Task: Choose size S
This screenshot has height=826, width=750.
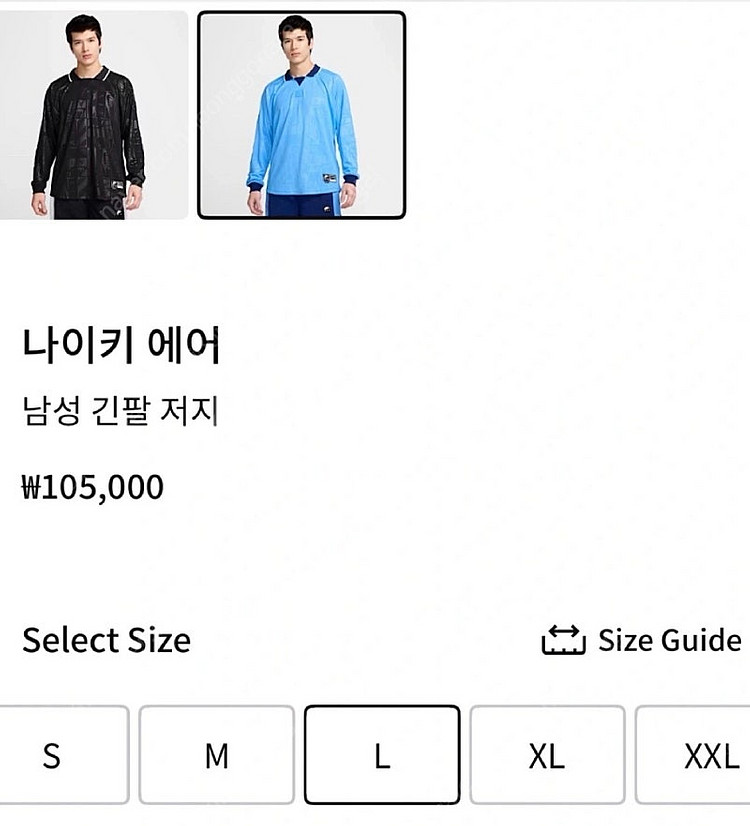Action: (x=52, y=755)
